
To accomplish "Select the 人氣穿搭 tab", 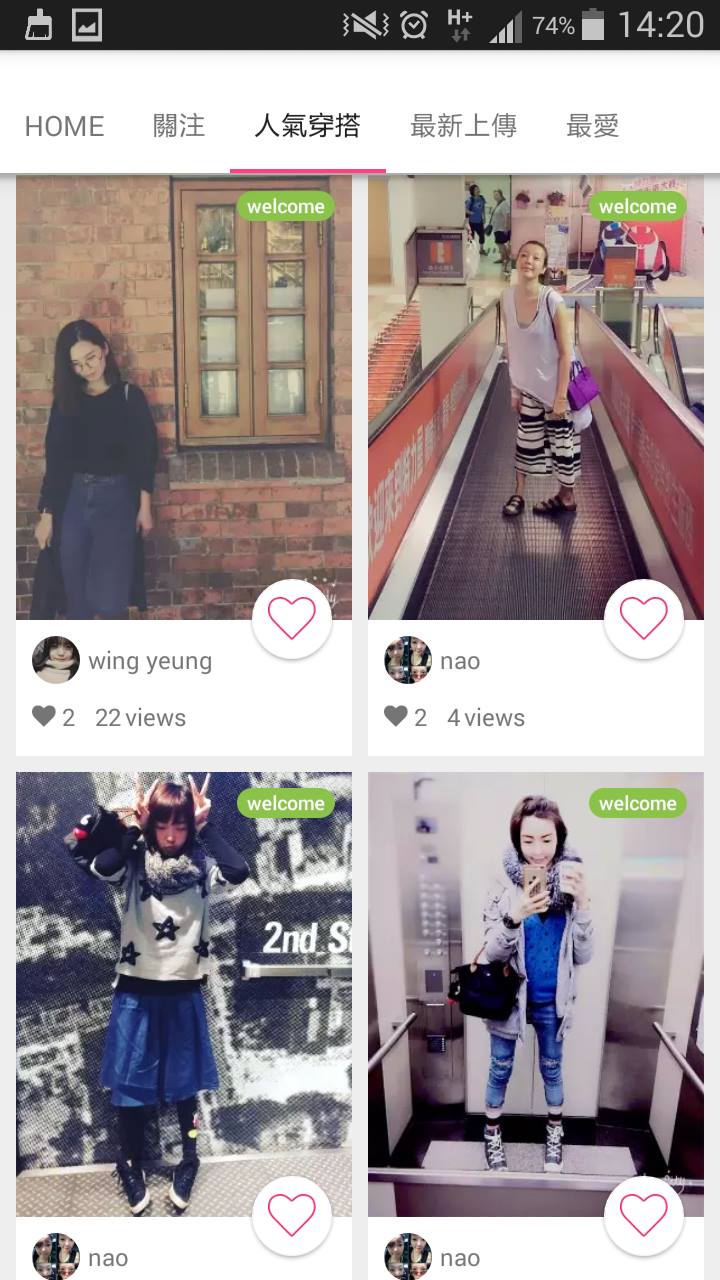I will click(307, 126).
